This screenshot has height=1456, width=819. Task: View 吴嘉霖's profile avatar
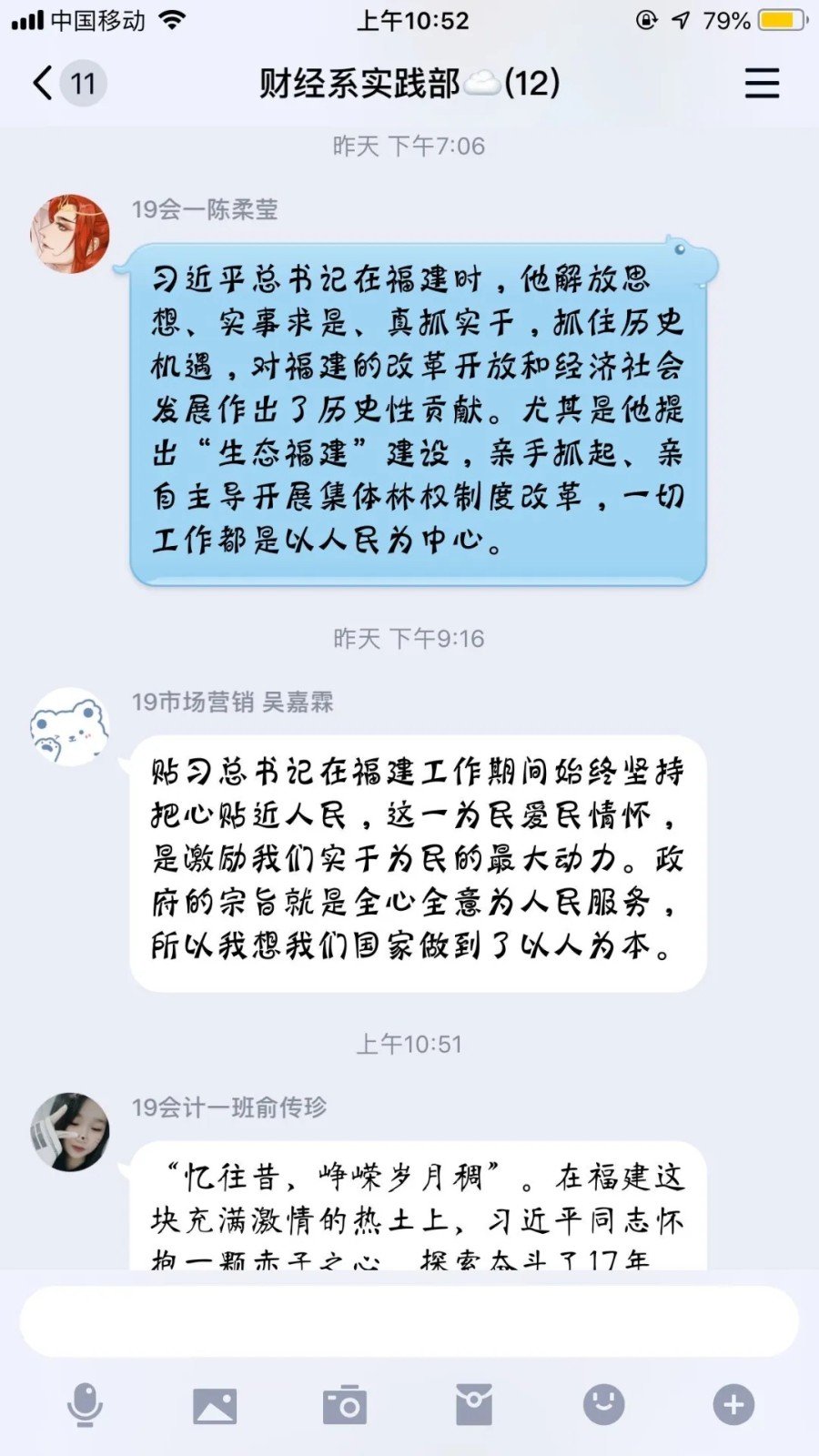tap(71, 726)
